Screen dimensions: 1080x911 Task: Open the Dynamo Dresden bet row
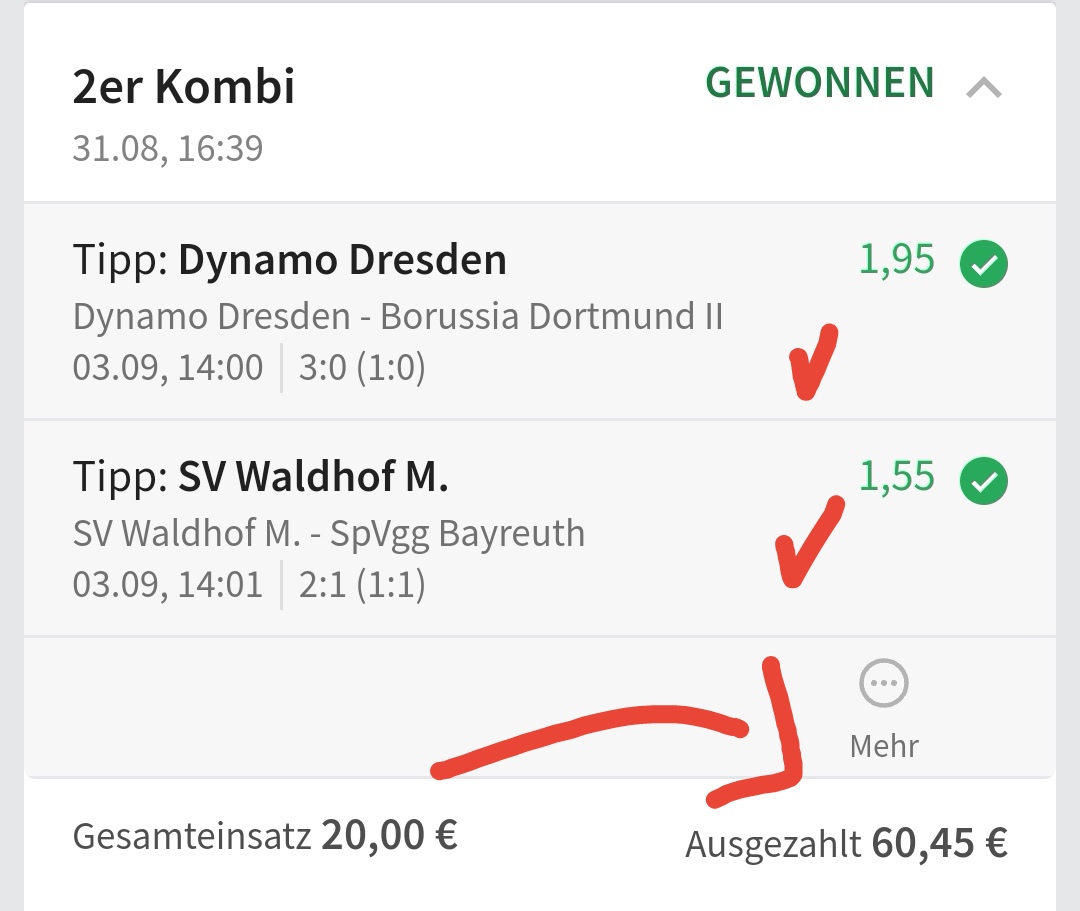pyautogui.click(x=400, y=312)
